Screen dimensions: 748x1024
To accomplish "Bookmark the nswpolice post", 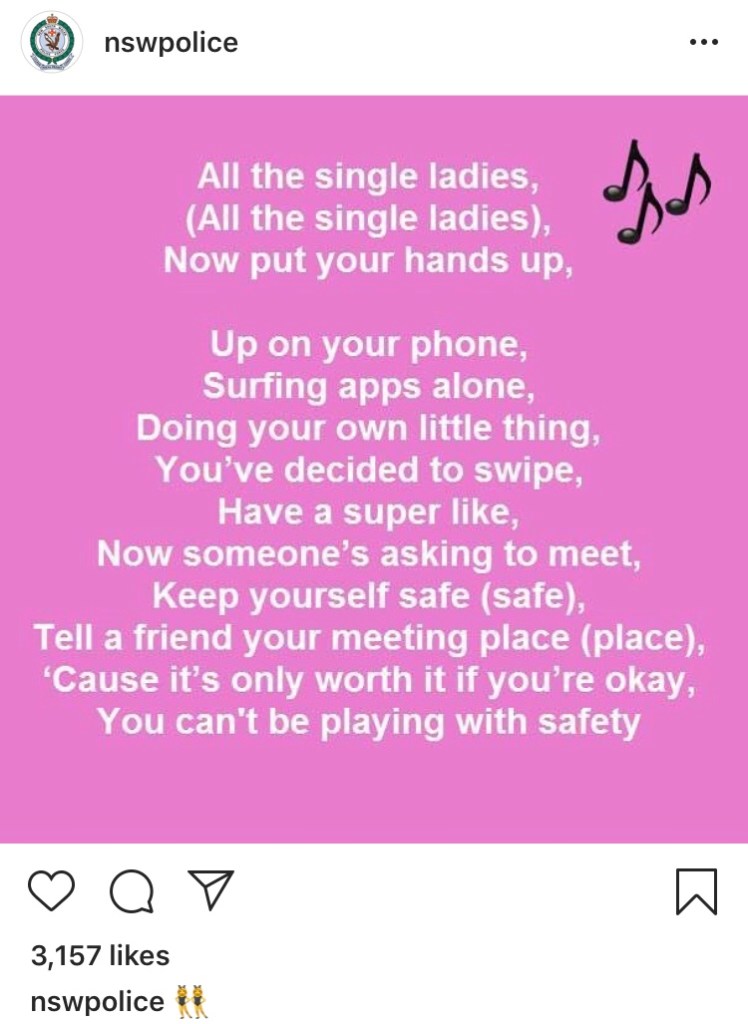I will (696, 890).
